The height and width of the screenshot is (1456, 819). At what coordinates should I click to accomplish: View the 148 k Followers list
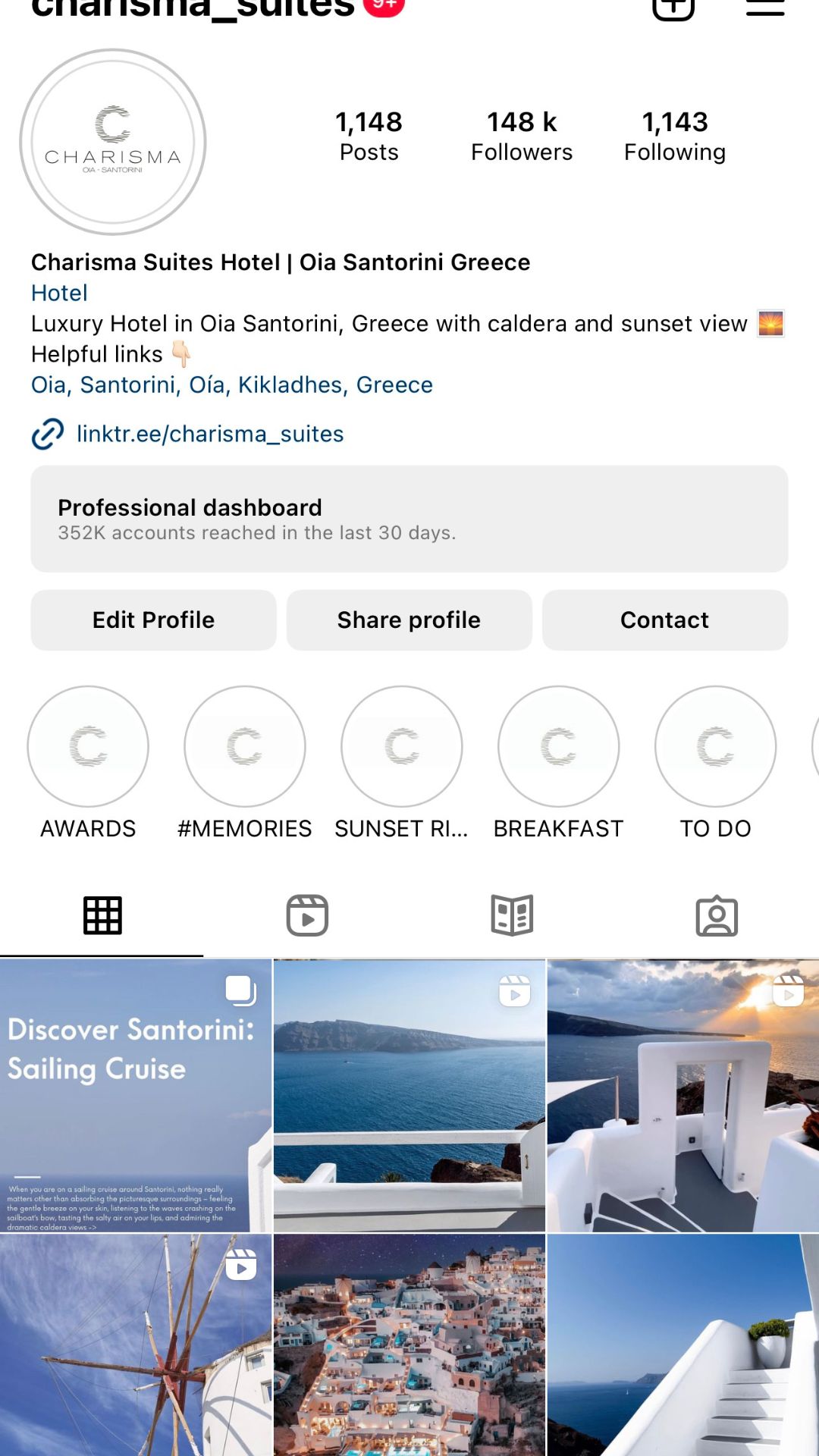(522, 136)
